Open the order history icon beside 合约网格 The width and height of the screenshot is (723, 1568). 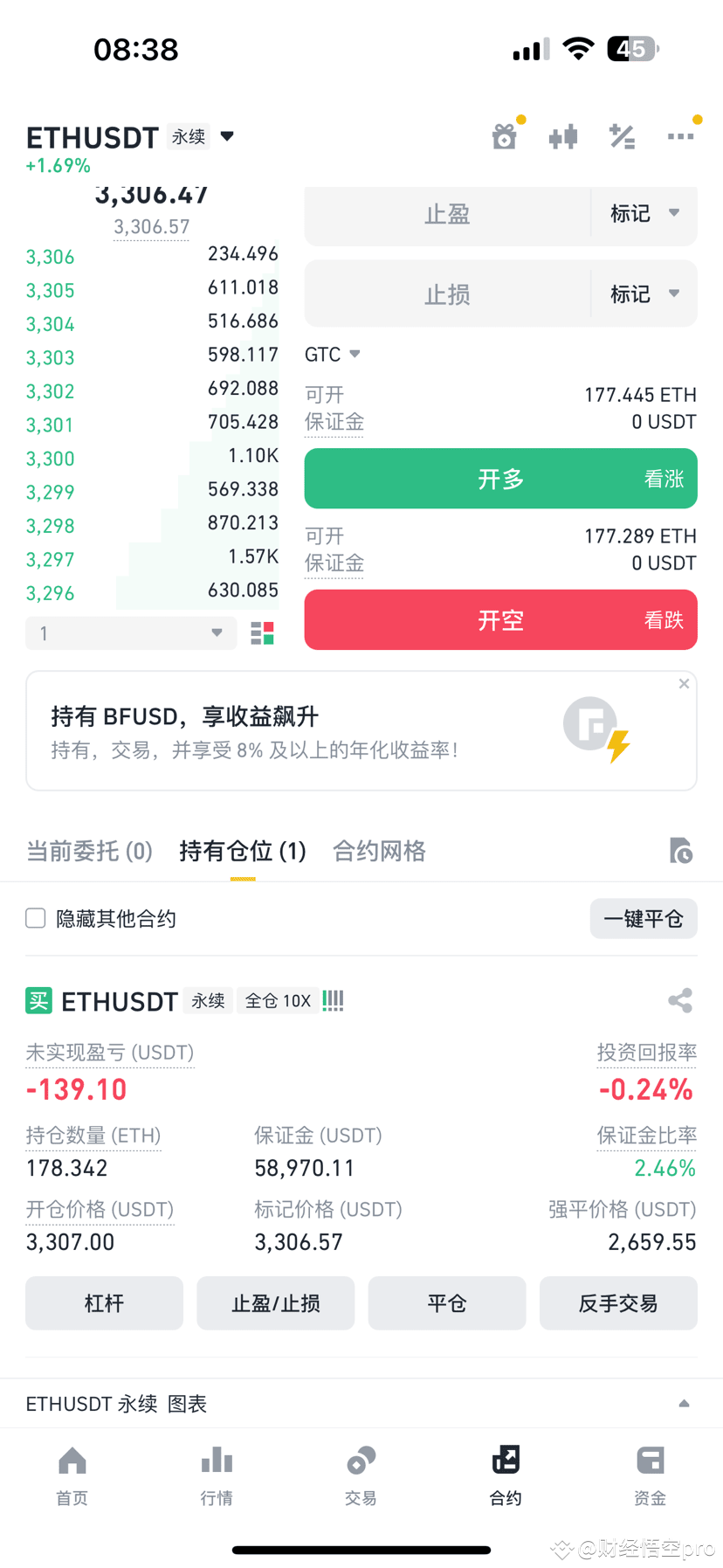(682, 851)
